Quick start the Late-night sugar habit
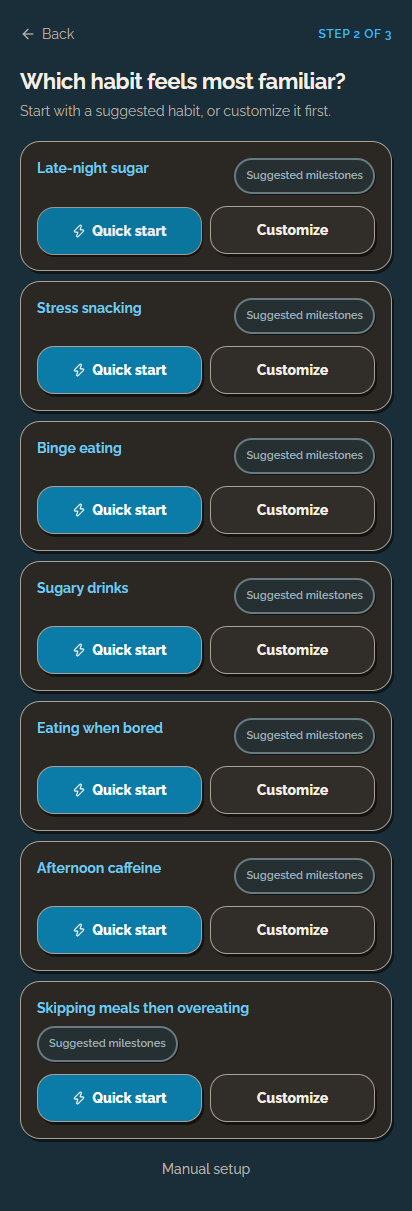The height and width of the screenshot is (1211, 412). [119, 230]
